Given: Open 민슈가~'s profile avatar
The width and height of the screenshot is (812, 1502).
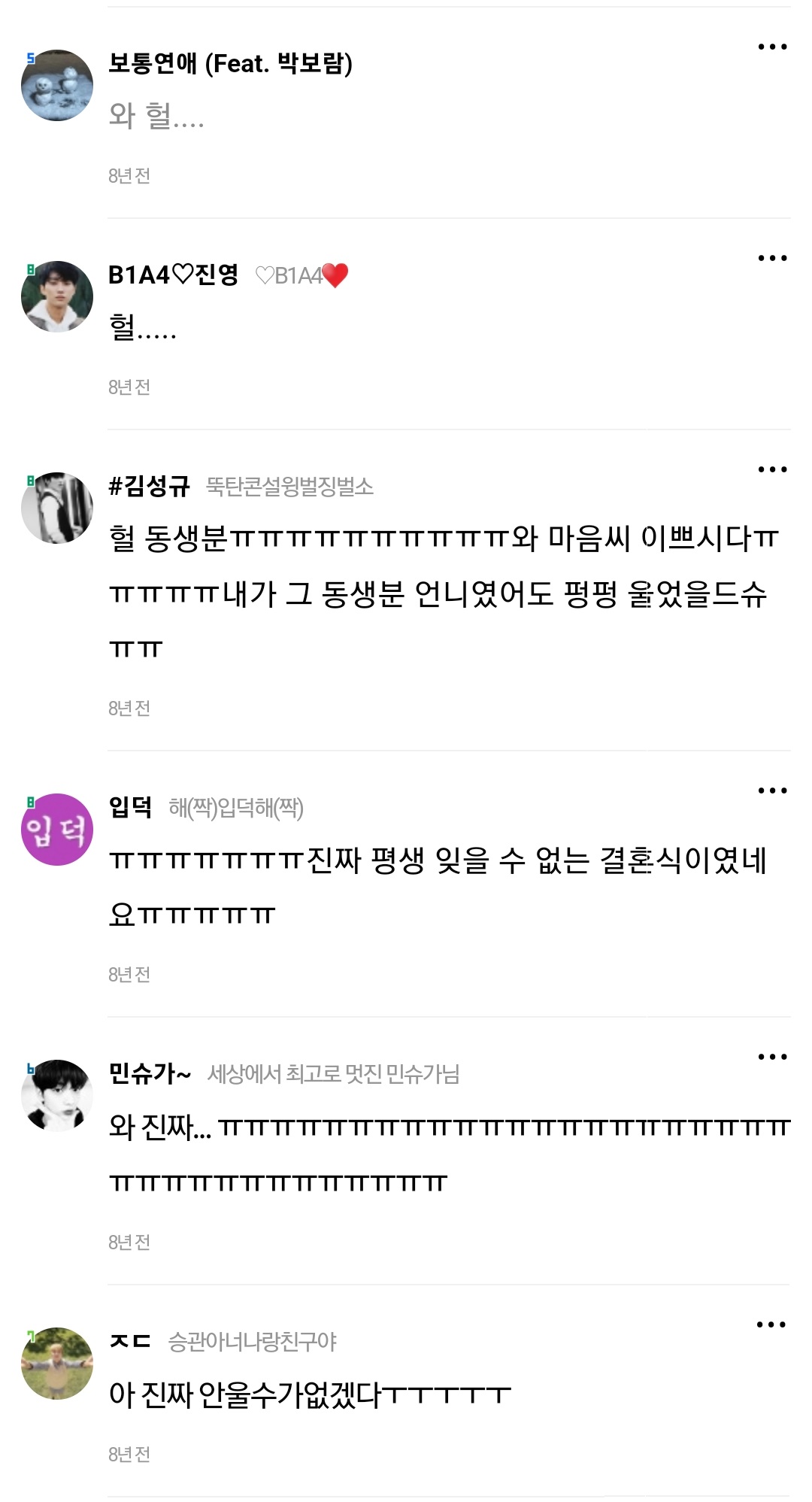Looking at the screenshot, I should 57,1096.
